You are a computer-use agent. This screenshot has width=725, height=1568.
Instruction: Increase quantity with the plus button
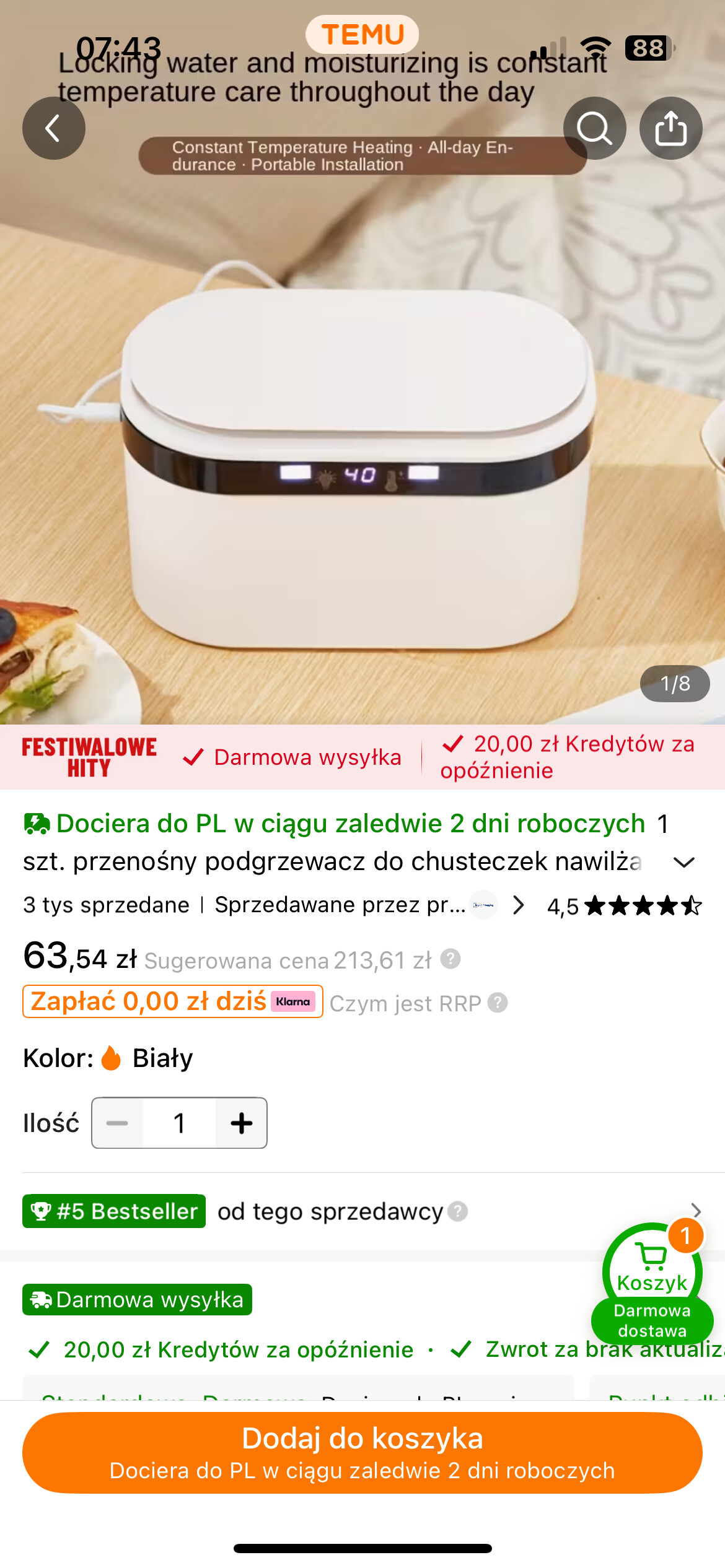click(241, 1123)
